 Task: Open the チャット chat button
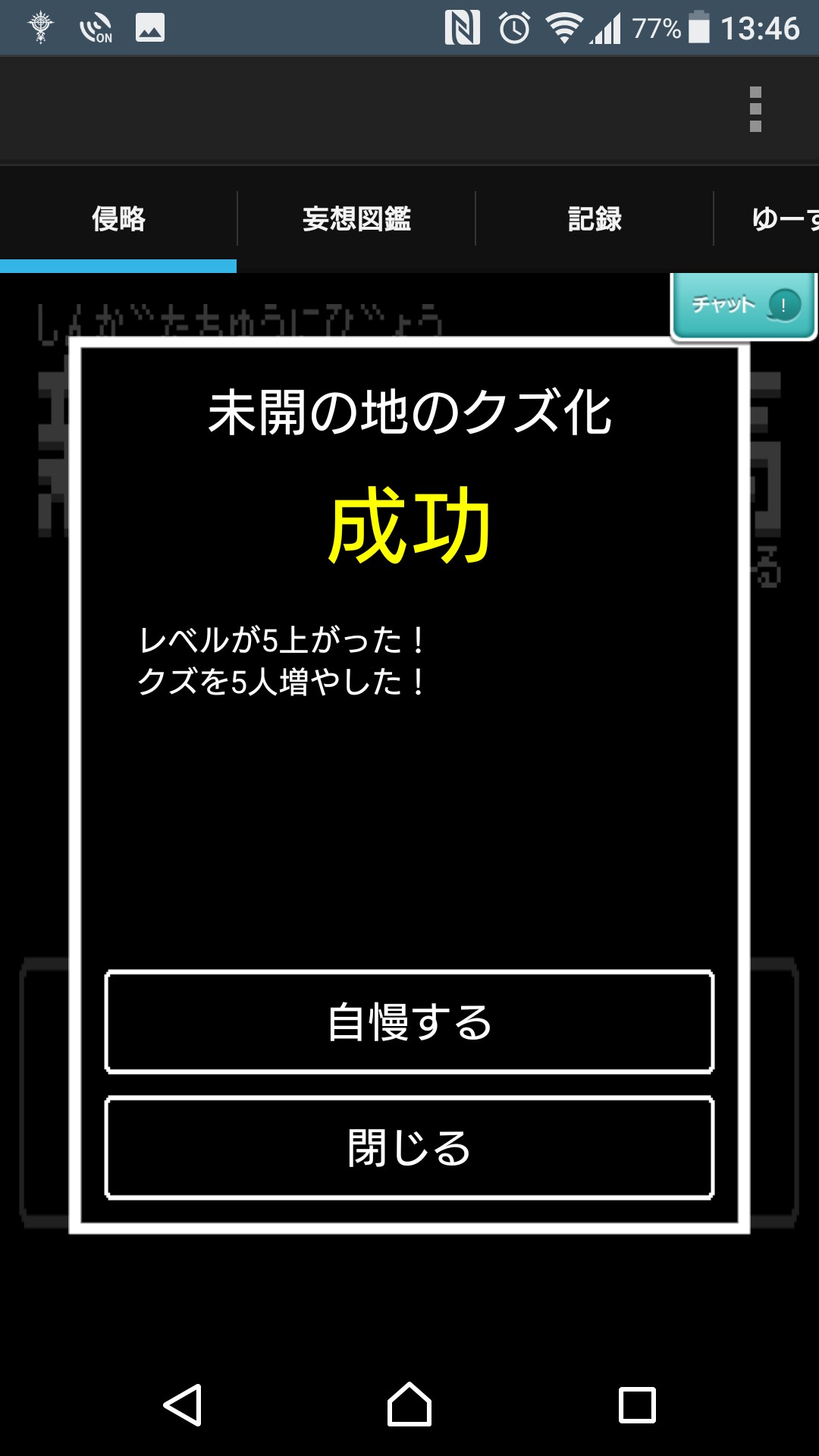pos(743,306)
